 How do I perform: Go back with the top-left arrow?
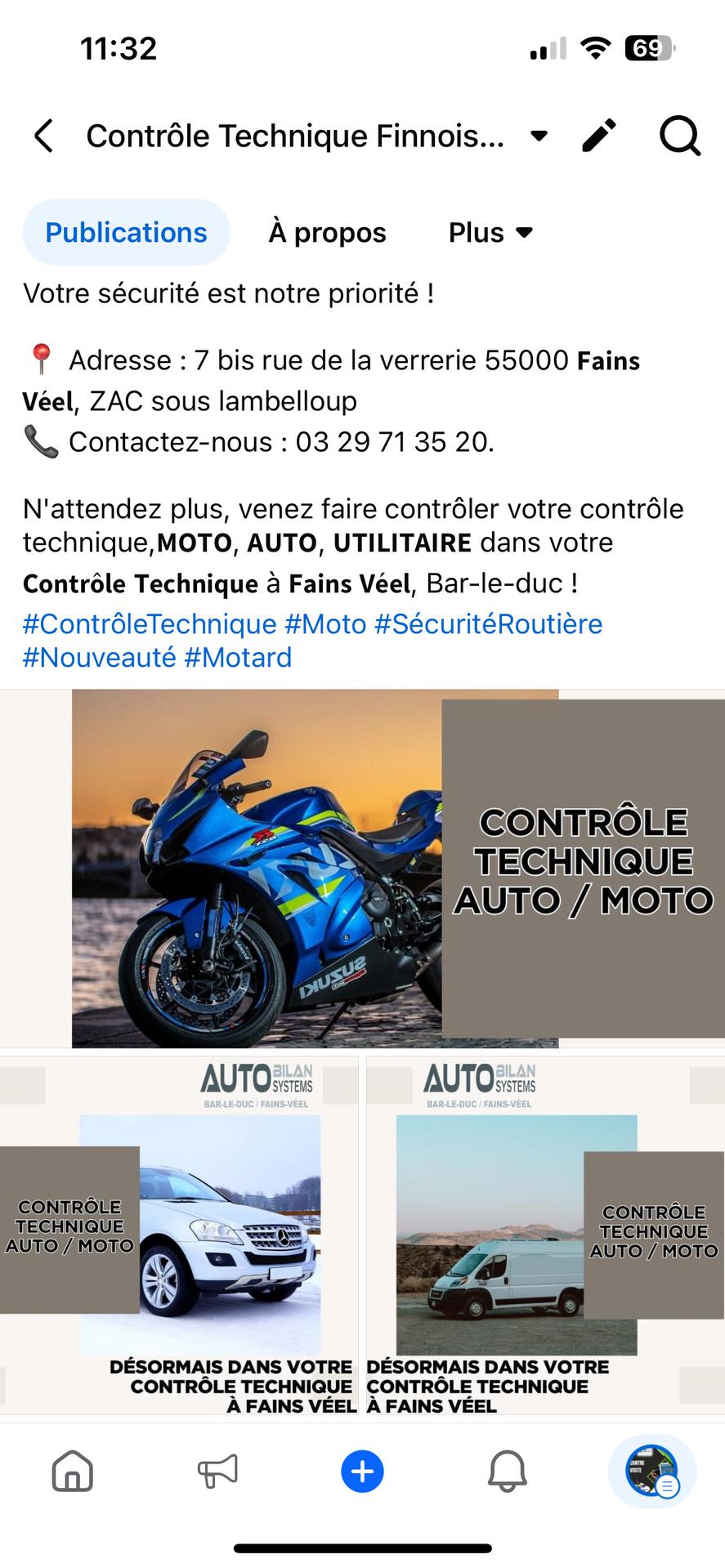coord(44,136)
